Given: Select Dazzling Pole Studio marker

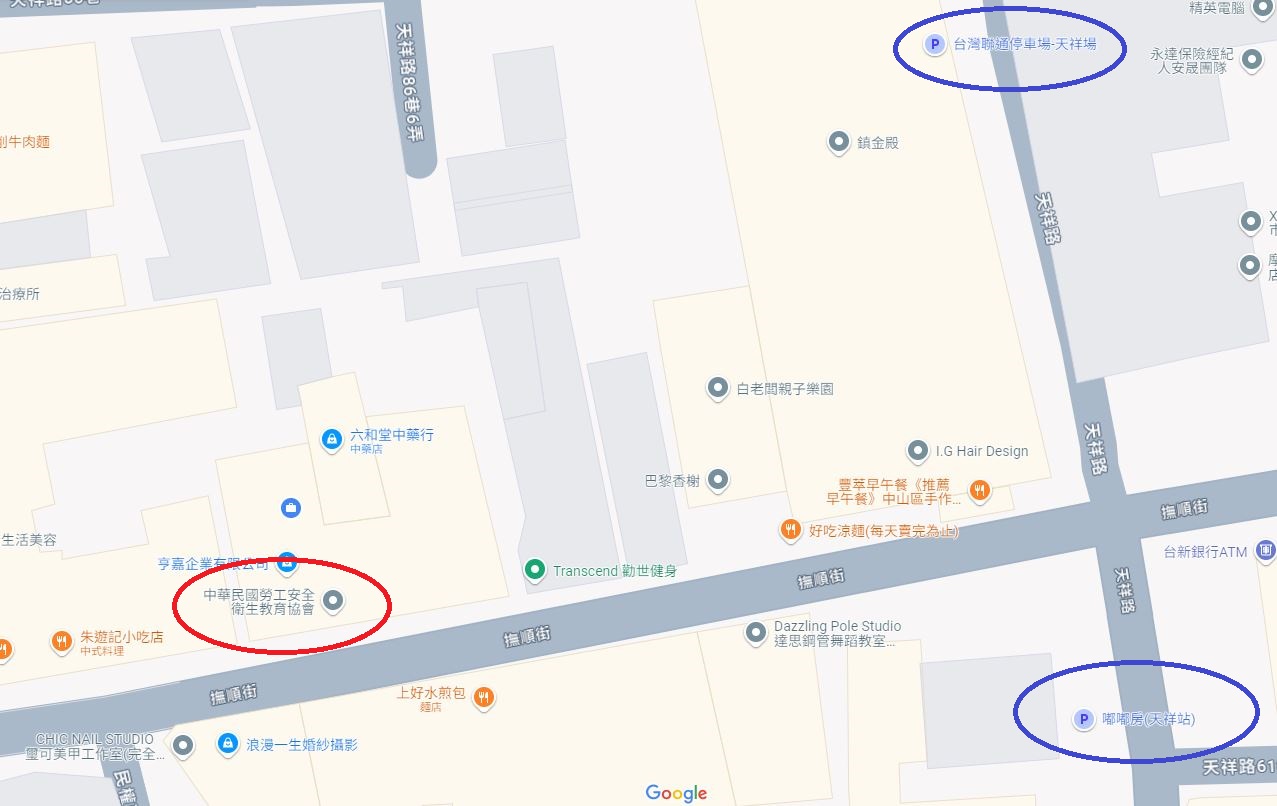Looking at the screenshot, I should click(756, 632).
